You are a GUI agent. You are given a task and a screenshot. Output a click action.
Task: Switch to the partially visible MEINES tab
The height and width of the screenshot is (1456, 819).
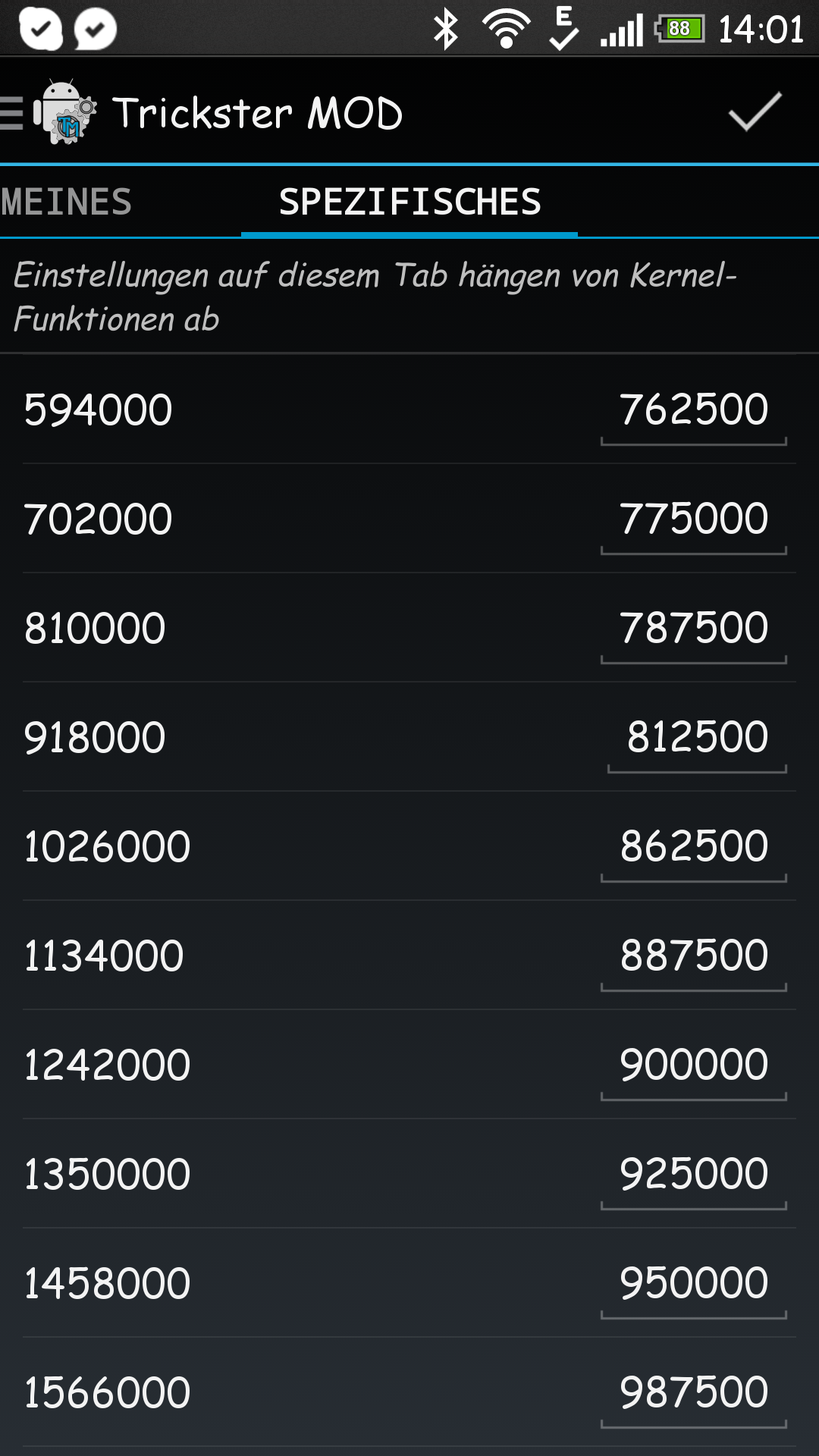(67, 202)
